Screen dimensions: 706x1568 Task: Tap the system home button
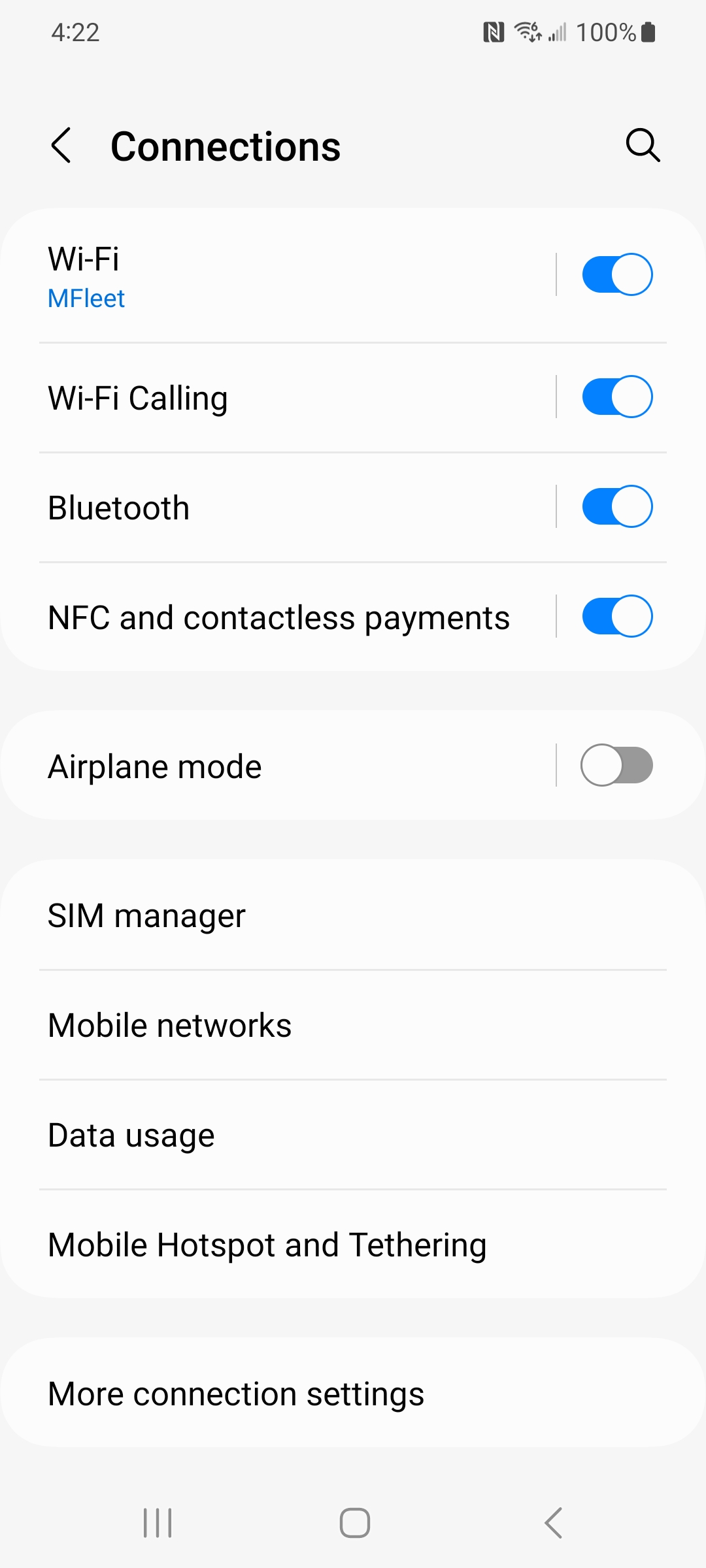(354, 1523)
